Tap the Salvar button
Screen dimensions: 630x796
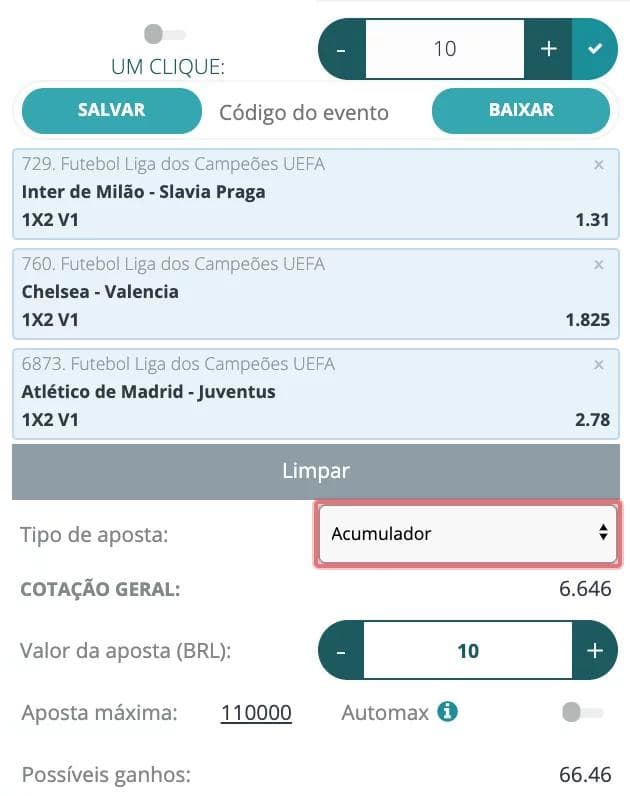point(111,110)
